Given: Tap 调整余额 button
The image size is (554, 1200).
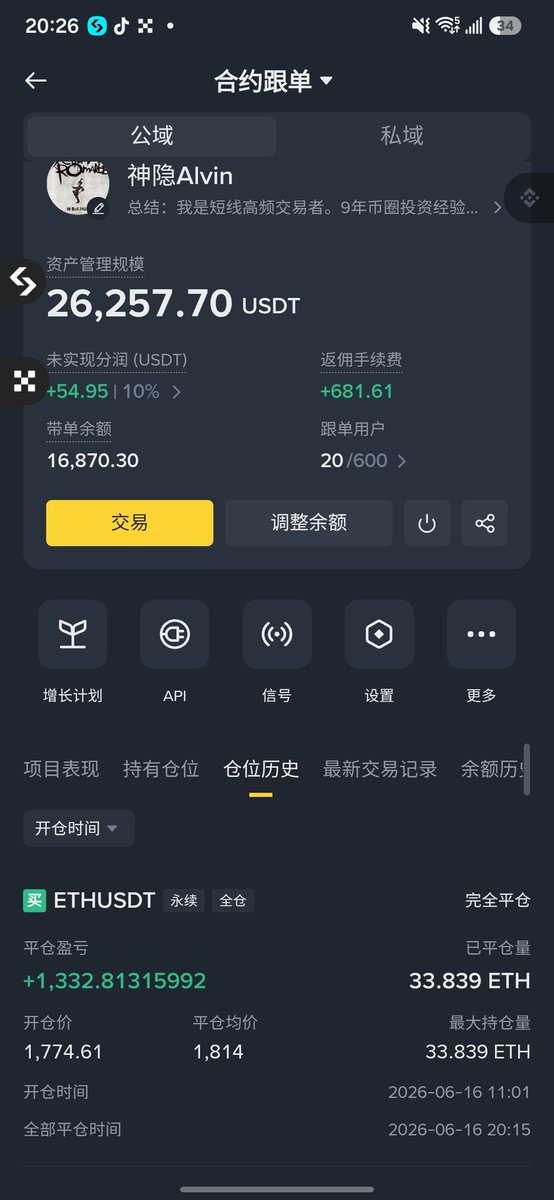Looking at the screenshot, I should point(308,523).
